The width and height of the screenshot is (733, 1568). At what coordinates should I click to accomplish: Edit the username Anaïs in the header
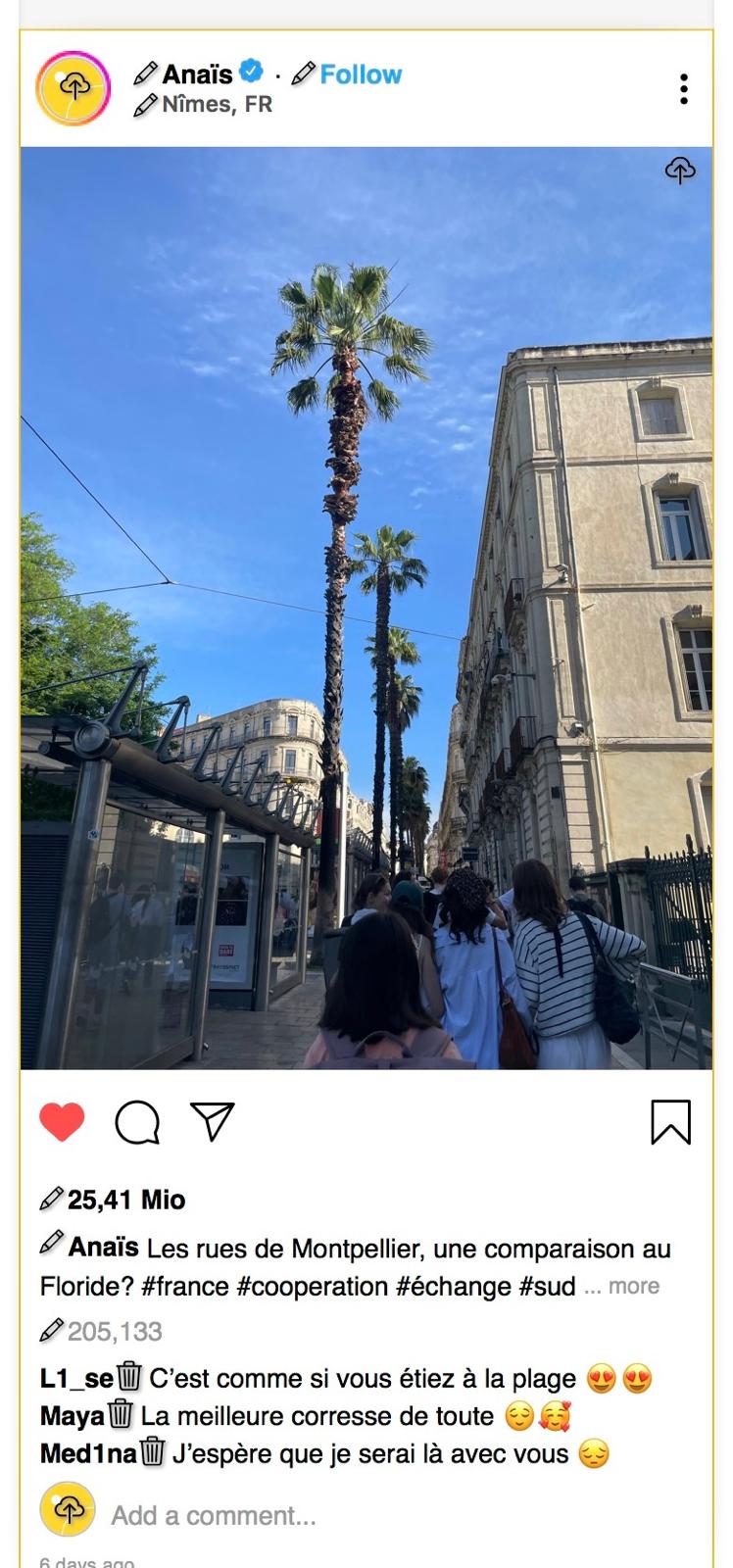(x=146, y=73)
